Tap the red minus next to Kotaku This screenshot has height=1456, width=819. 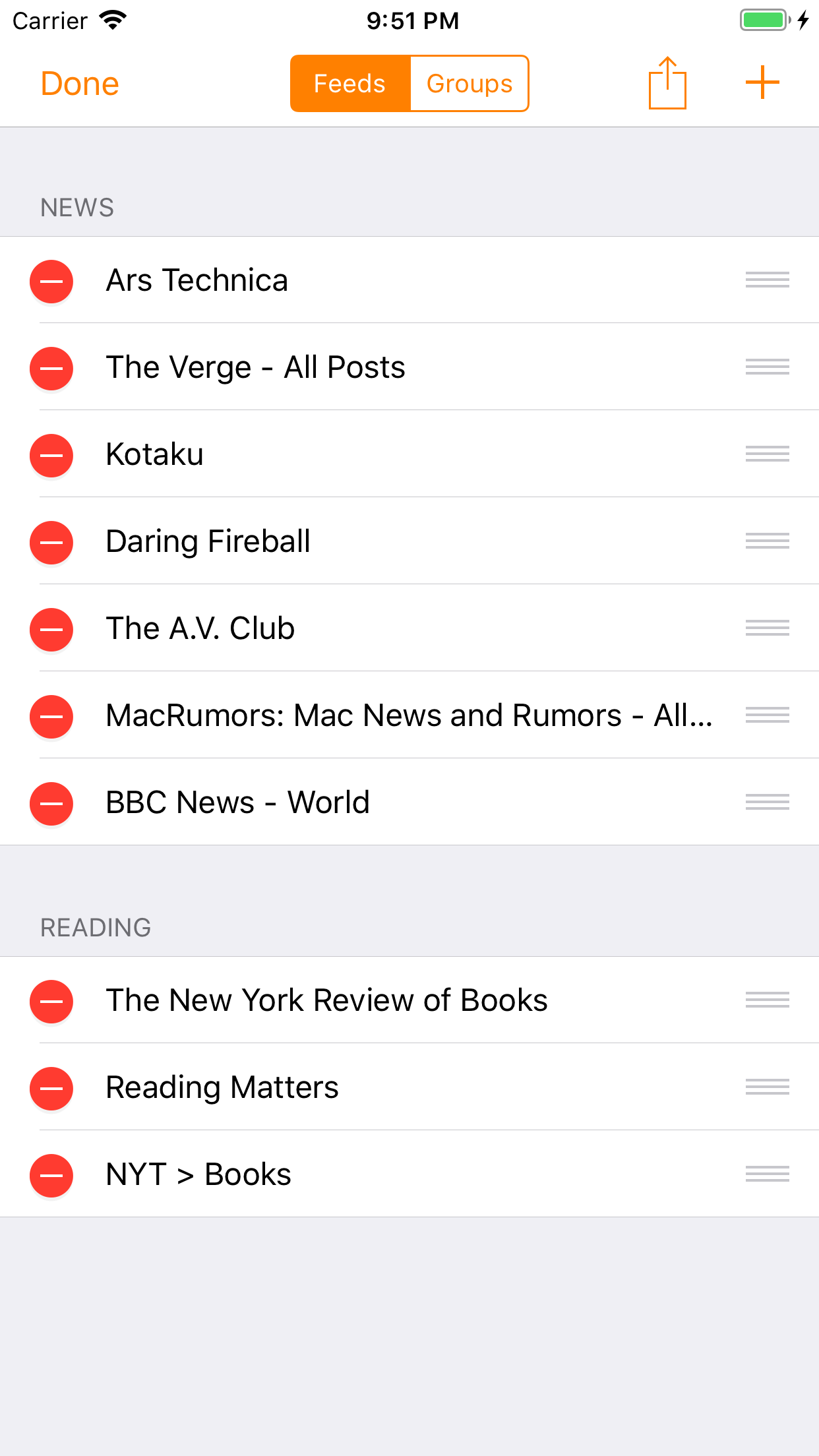[51, 456]
